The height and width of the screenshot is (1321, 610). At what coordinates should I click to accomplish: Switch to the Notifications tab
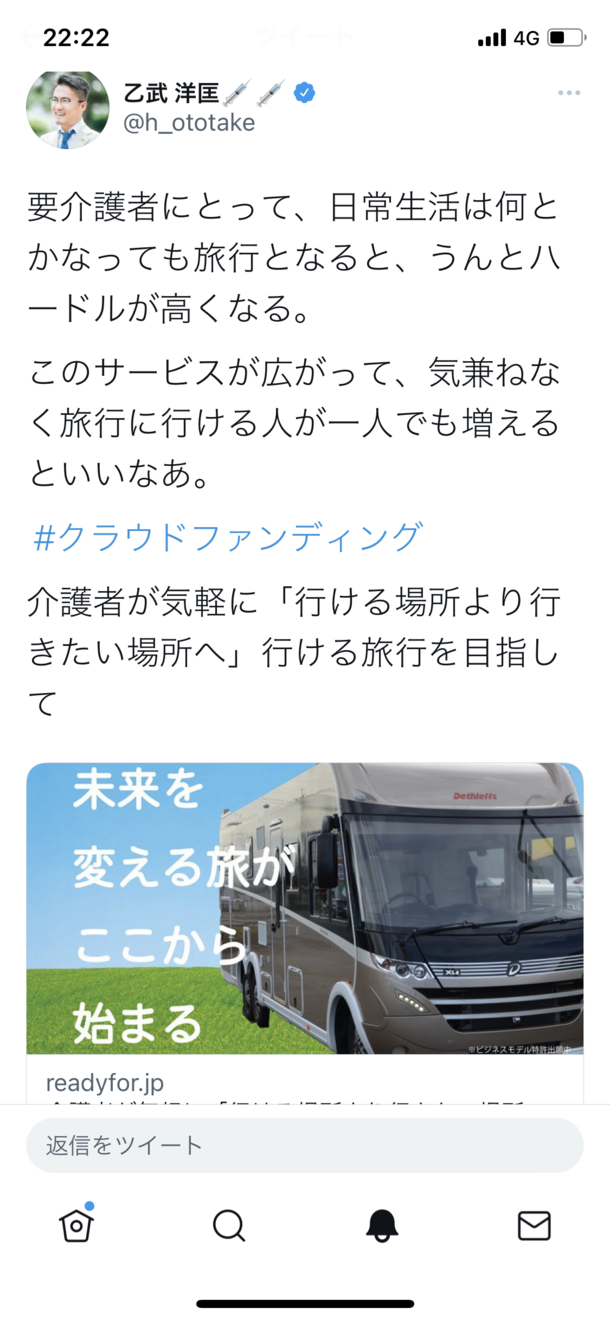pyautogui.click(x=382, y=1225)
